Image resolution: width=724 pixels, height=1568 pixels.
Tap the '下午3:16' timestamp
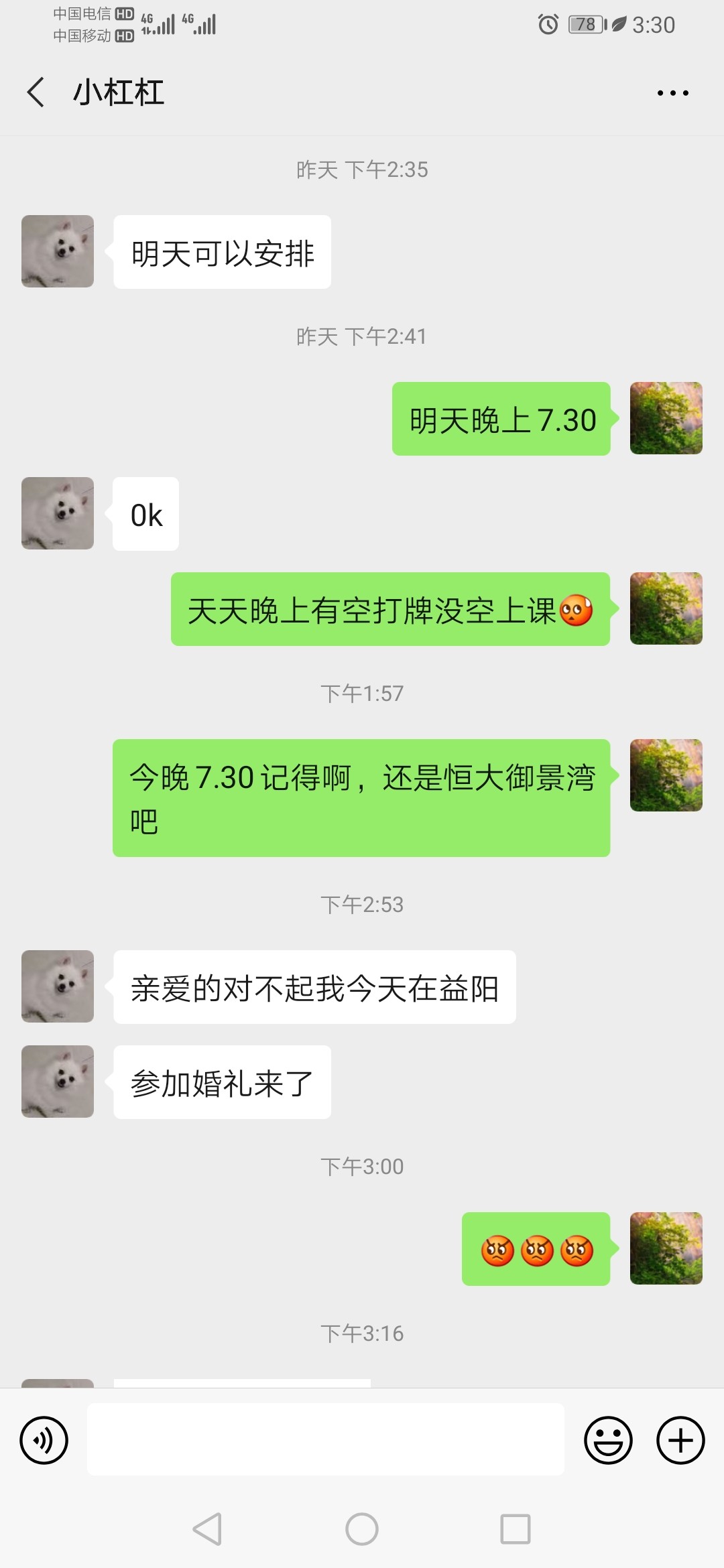(362, 1333)
